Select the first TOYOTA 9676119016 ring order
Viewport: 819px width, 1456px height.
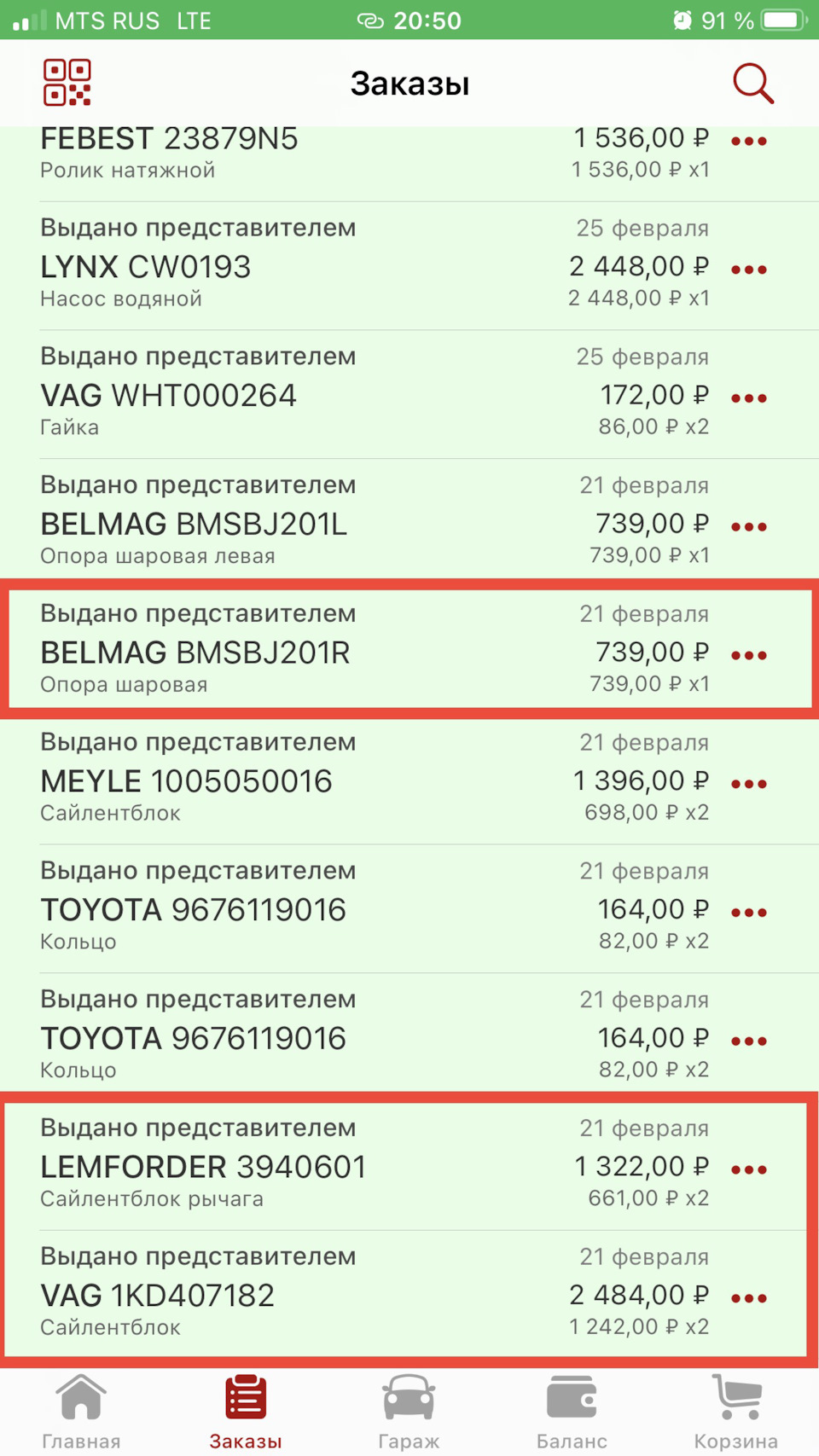pos(341,909)
